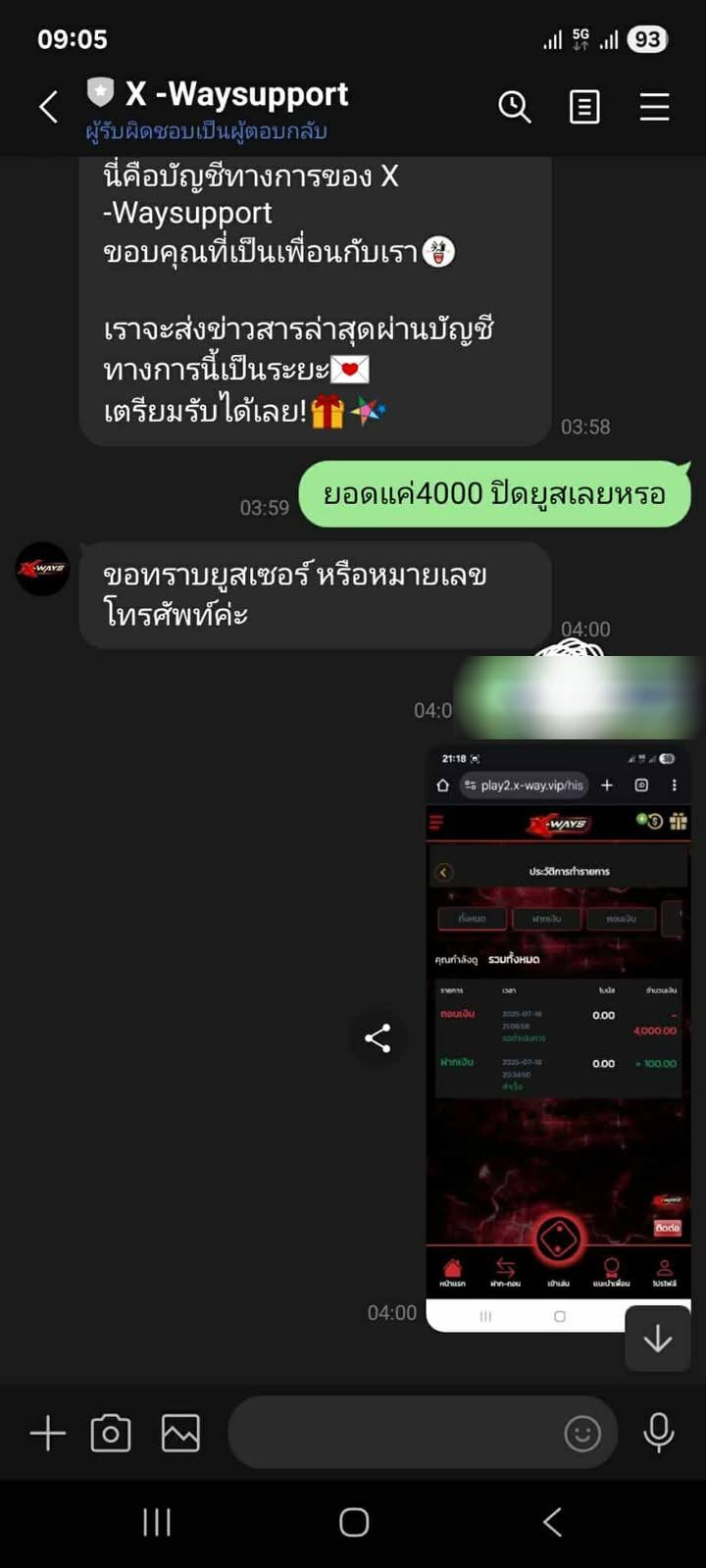
Task: Open camera to take photo
Action: 111,1433
